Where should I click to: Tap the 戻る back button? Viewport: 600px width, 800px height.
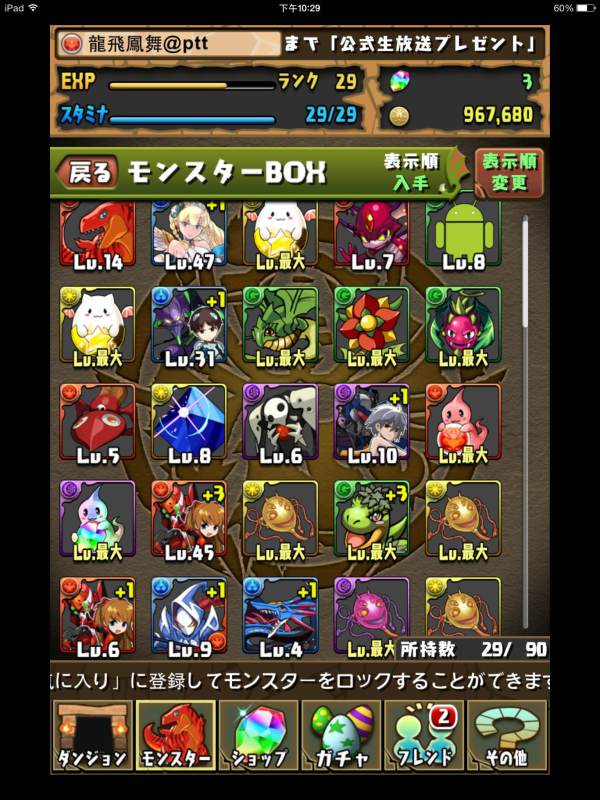click(90, 172)
